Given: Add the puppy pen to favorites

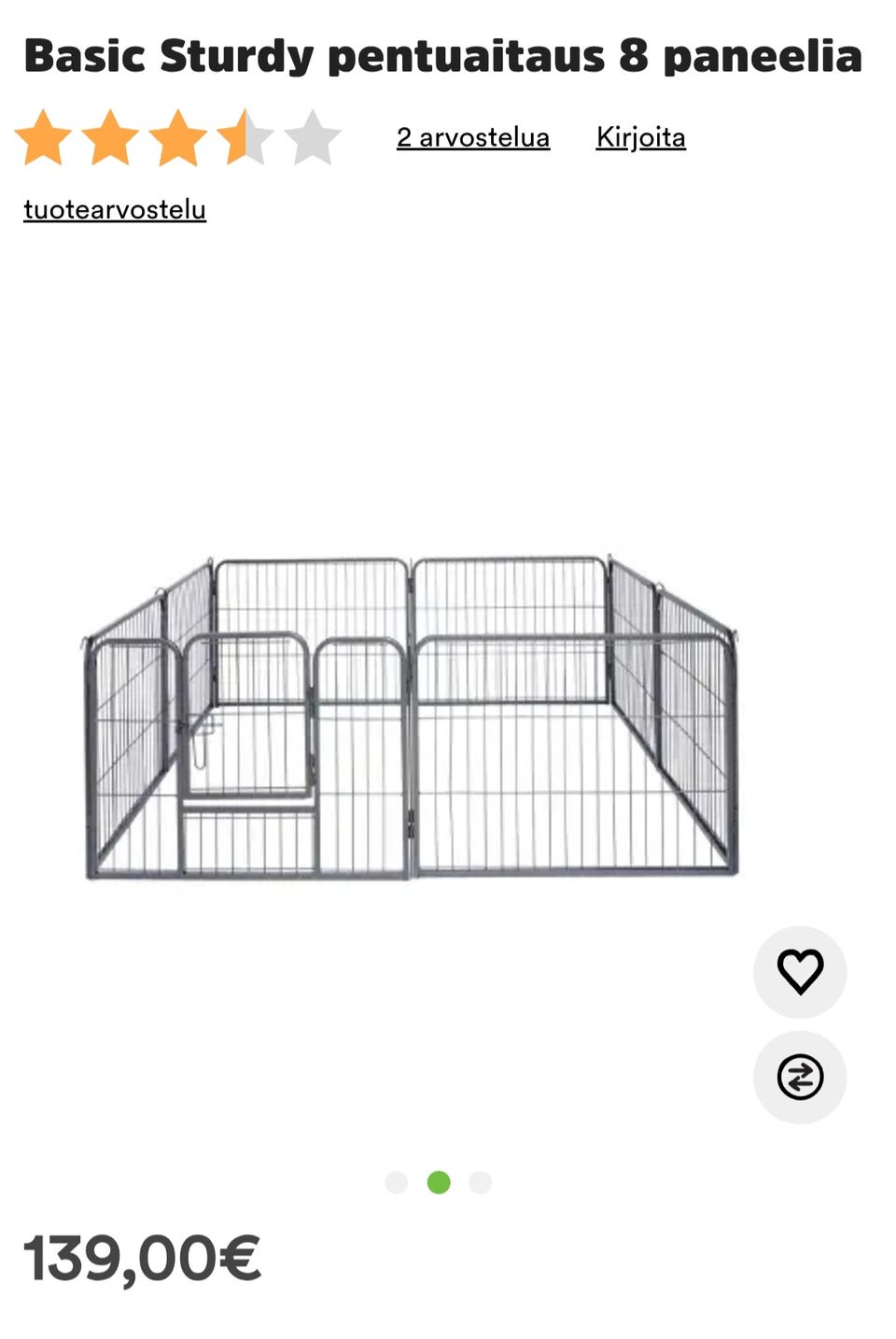Looking at the screenshot, I should [x=800, y=972].
